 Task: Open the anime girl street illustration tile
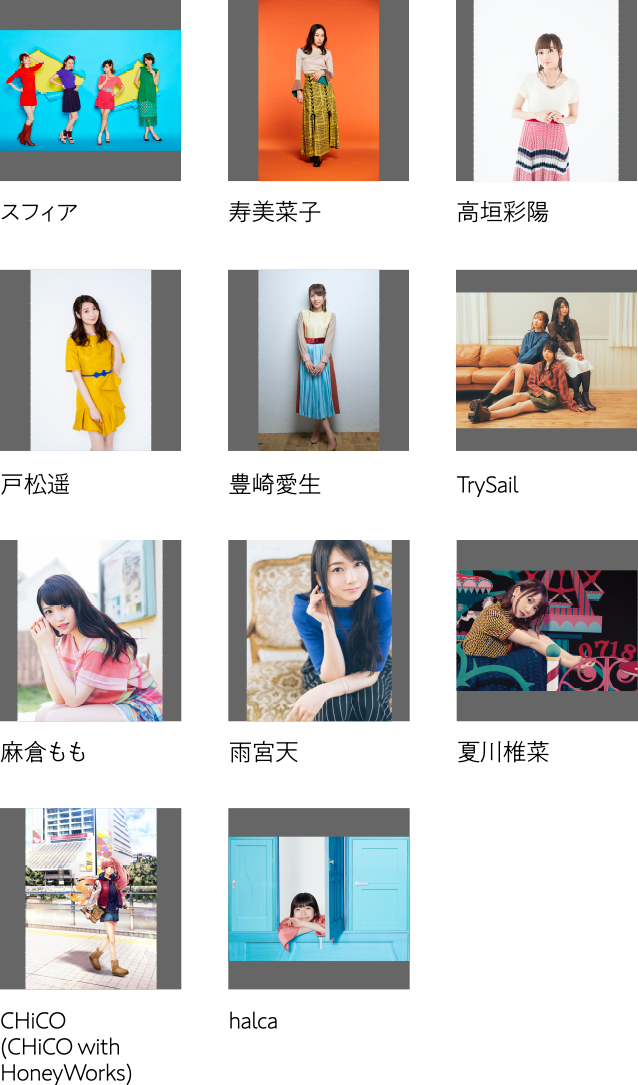click(x=90, y=899)
